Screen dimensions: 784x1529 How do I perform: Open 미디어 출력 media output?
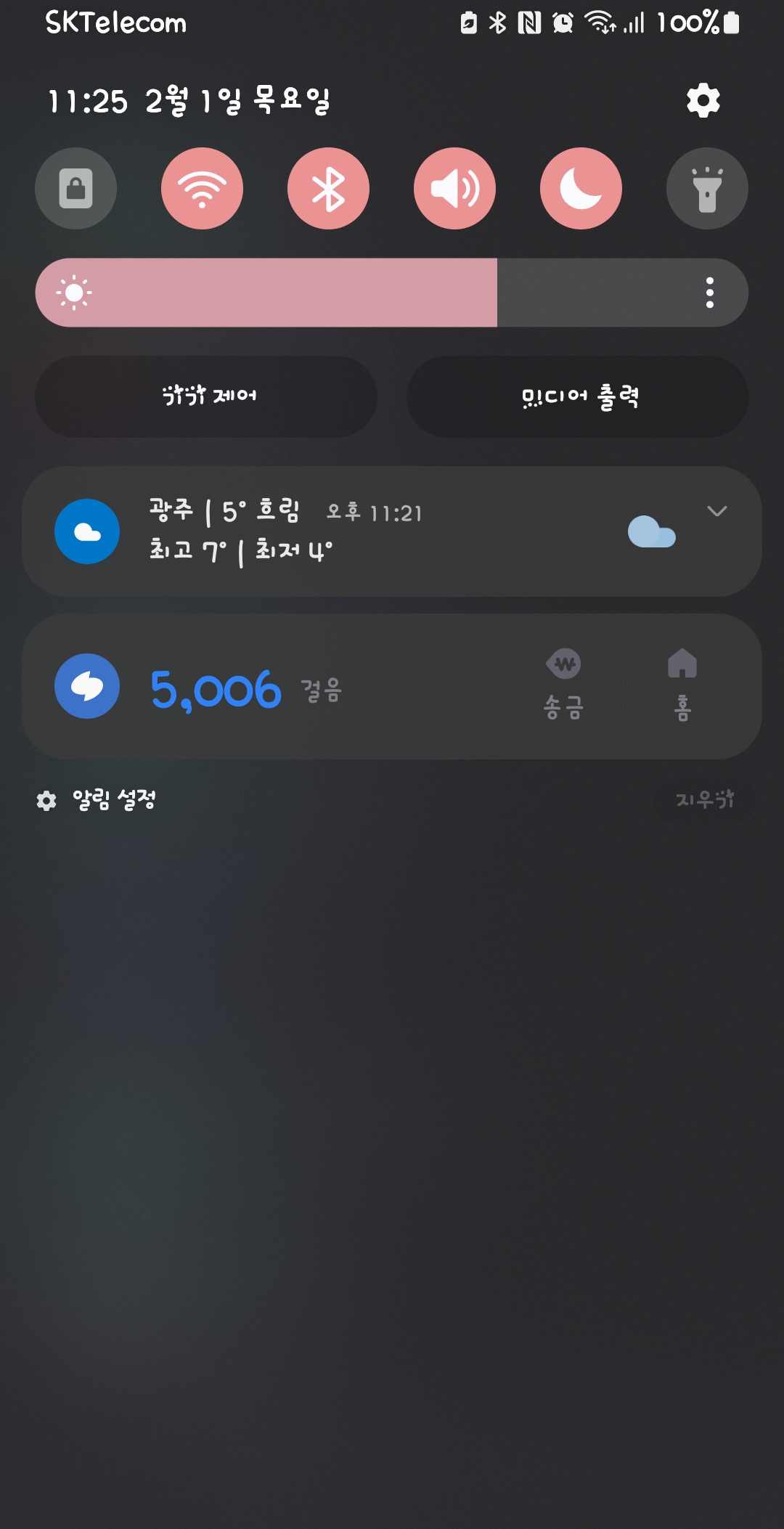578,396
